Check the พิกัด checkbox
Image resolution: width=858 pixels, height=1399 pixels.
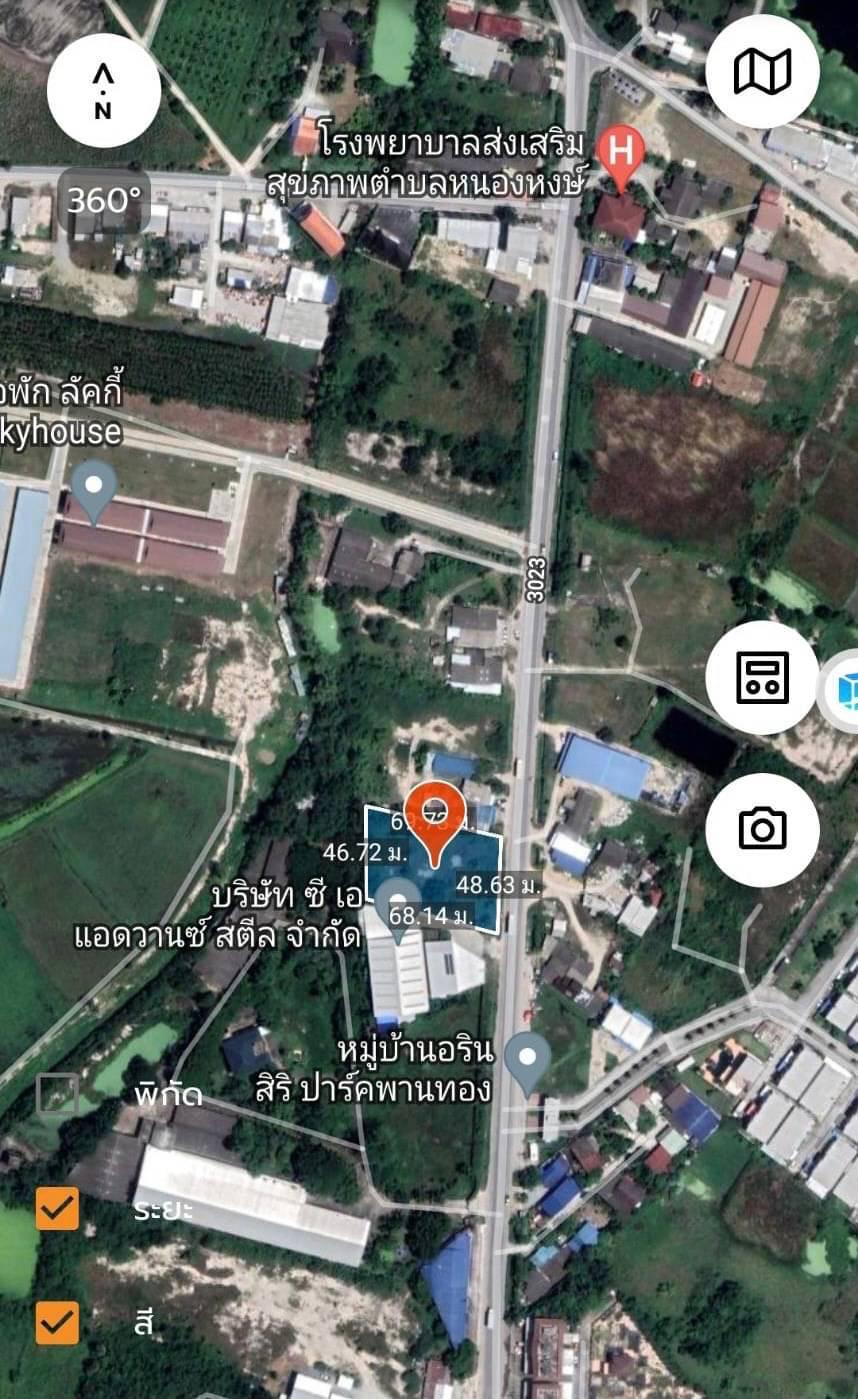click(57, 1094)
